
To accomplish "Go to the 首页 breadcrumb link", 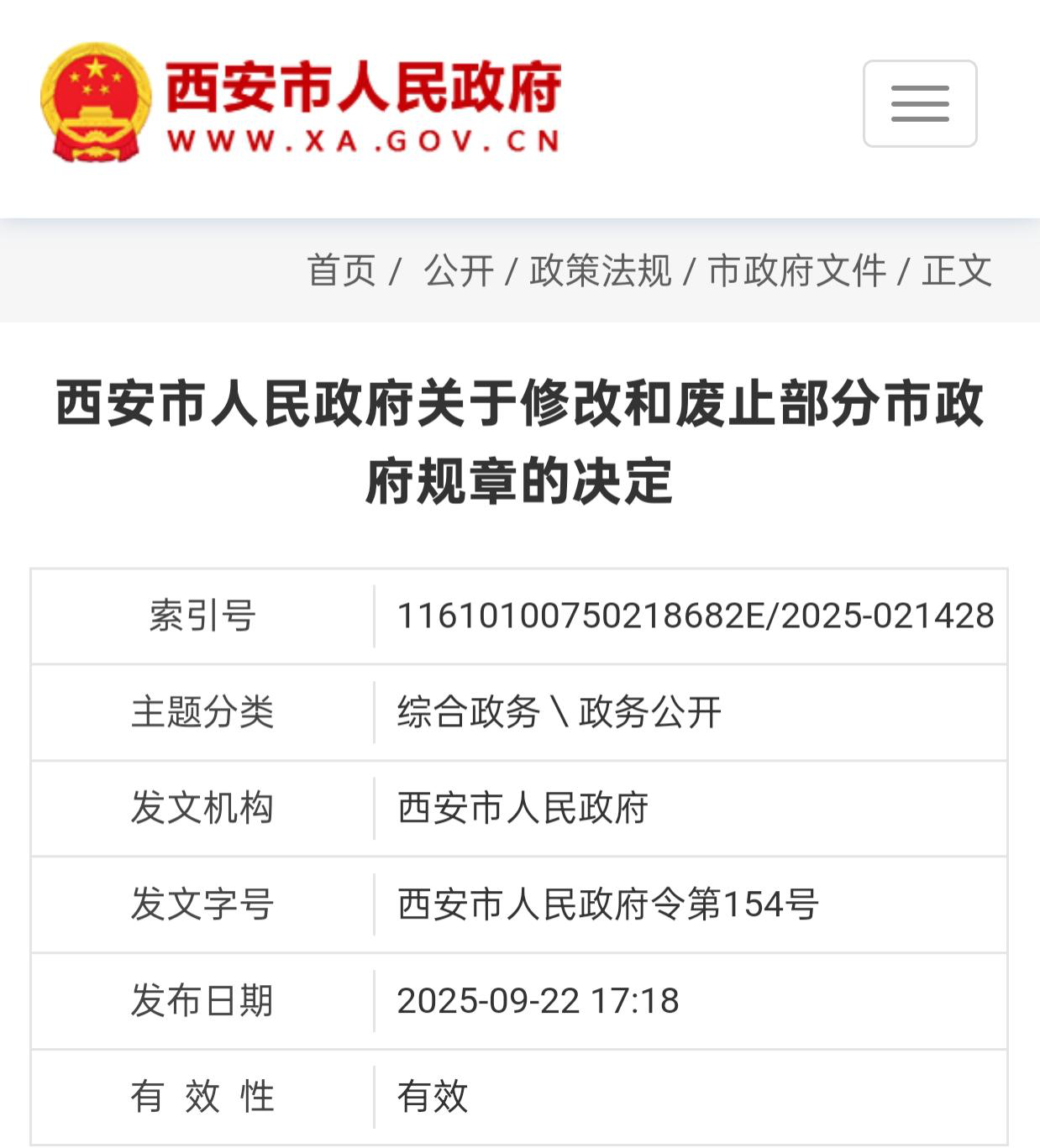I will click(x=341, y=270).
